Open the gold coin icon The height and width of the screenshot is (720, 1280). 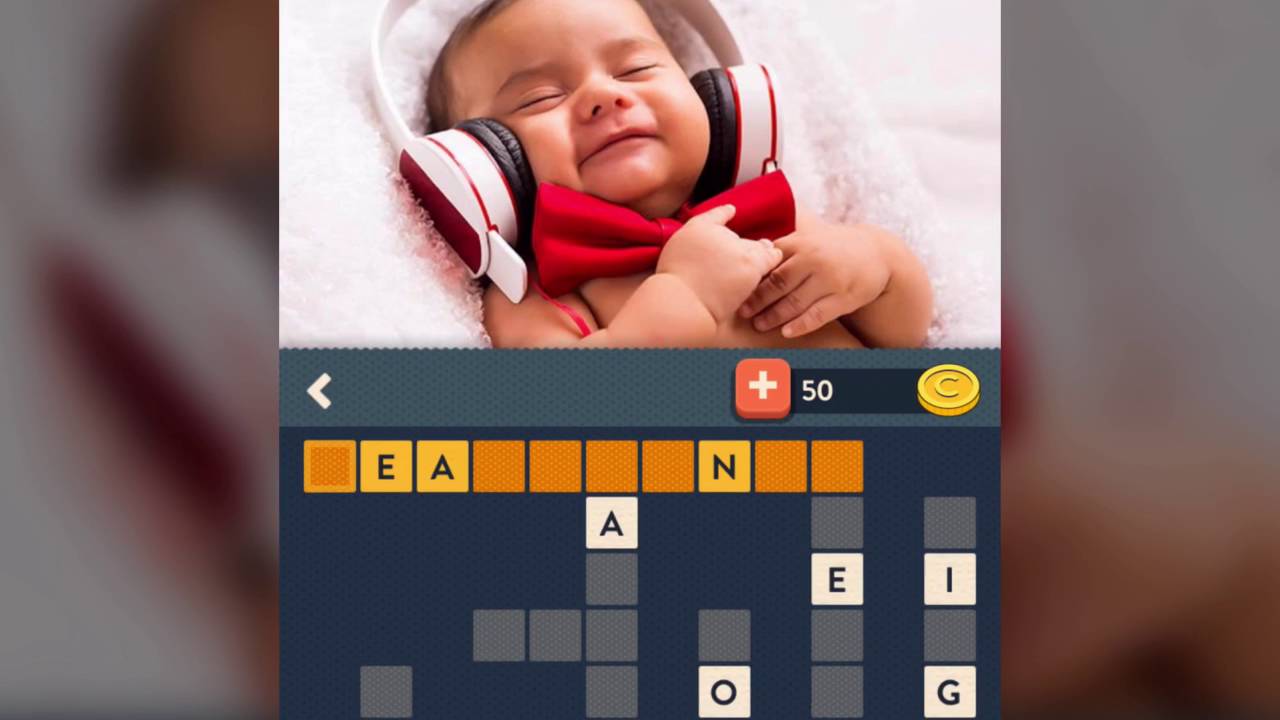coord(948,390)
